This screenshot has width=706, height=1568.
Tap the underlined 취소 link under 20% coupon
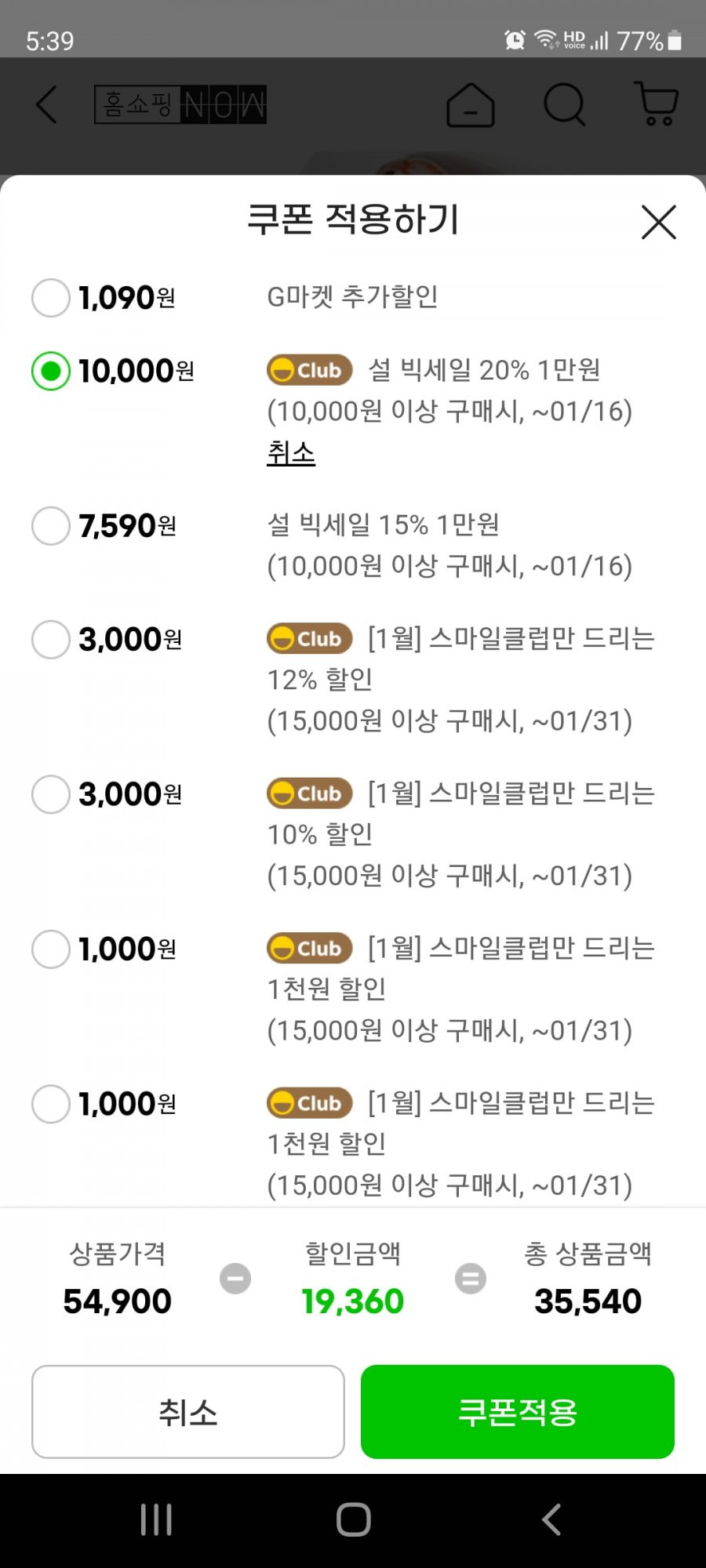click(291, 453)
